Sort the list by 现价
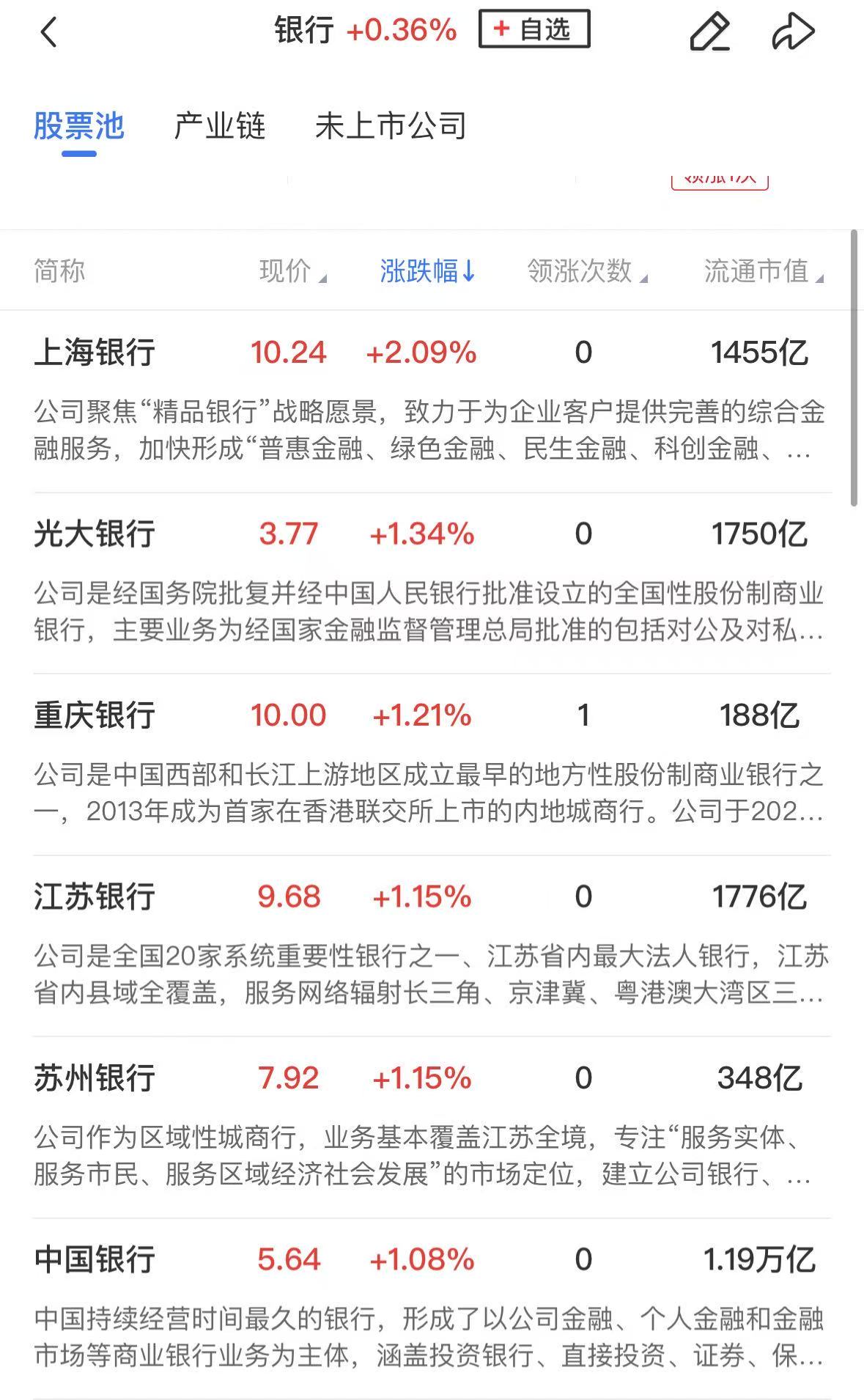864x1400 pixels. [292, 271]
